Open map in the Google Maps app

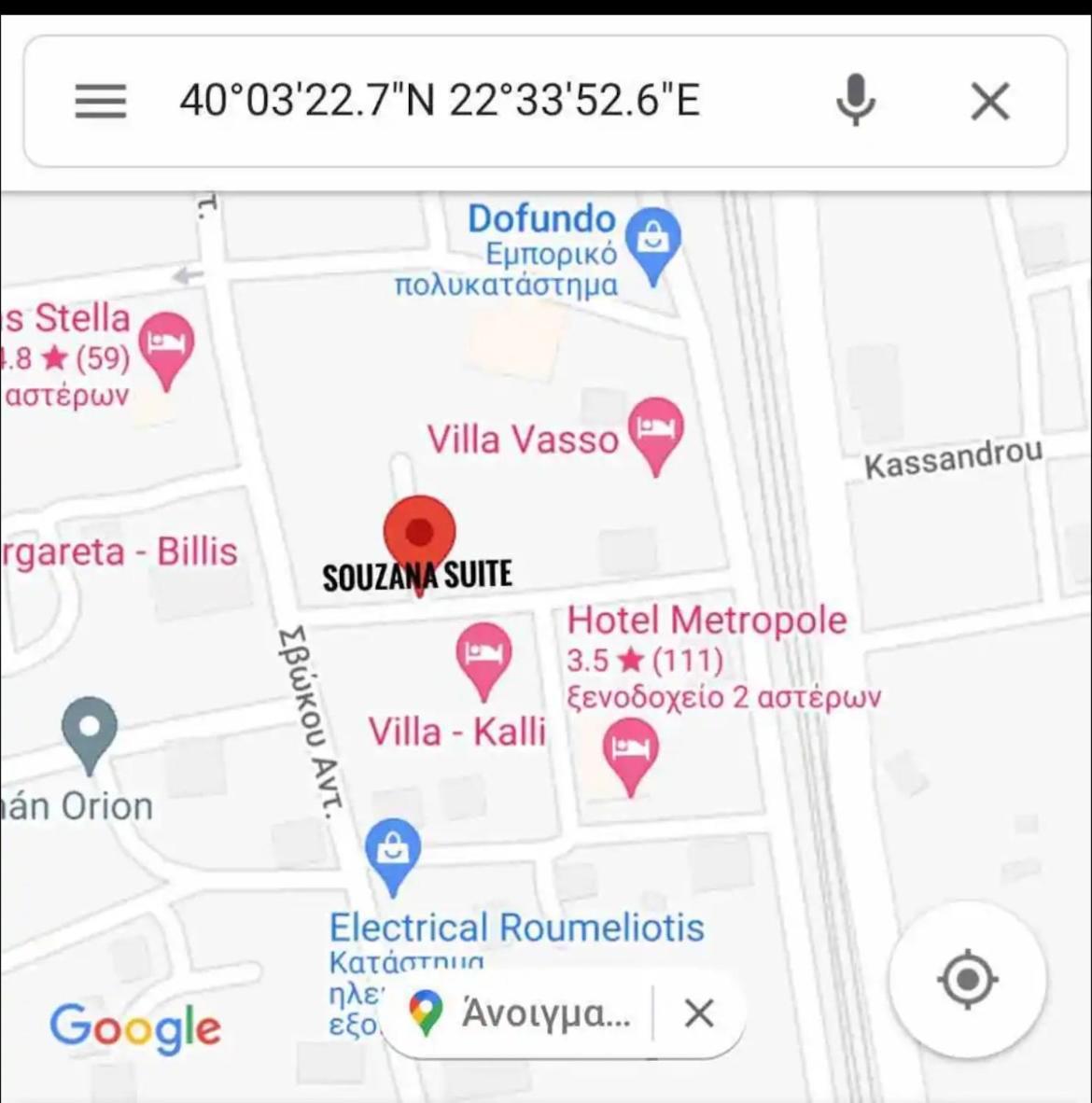pos(523,1013)
